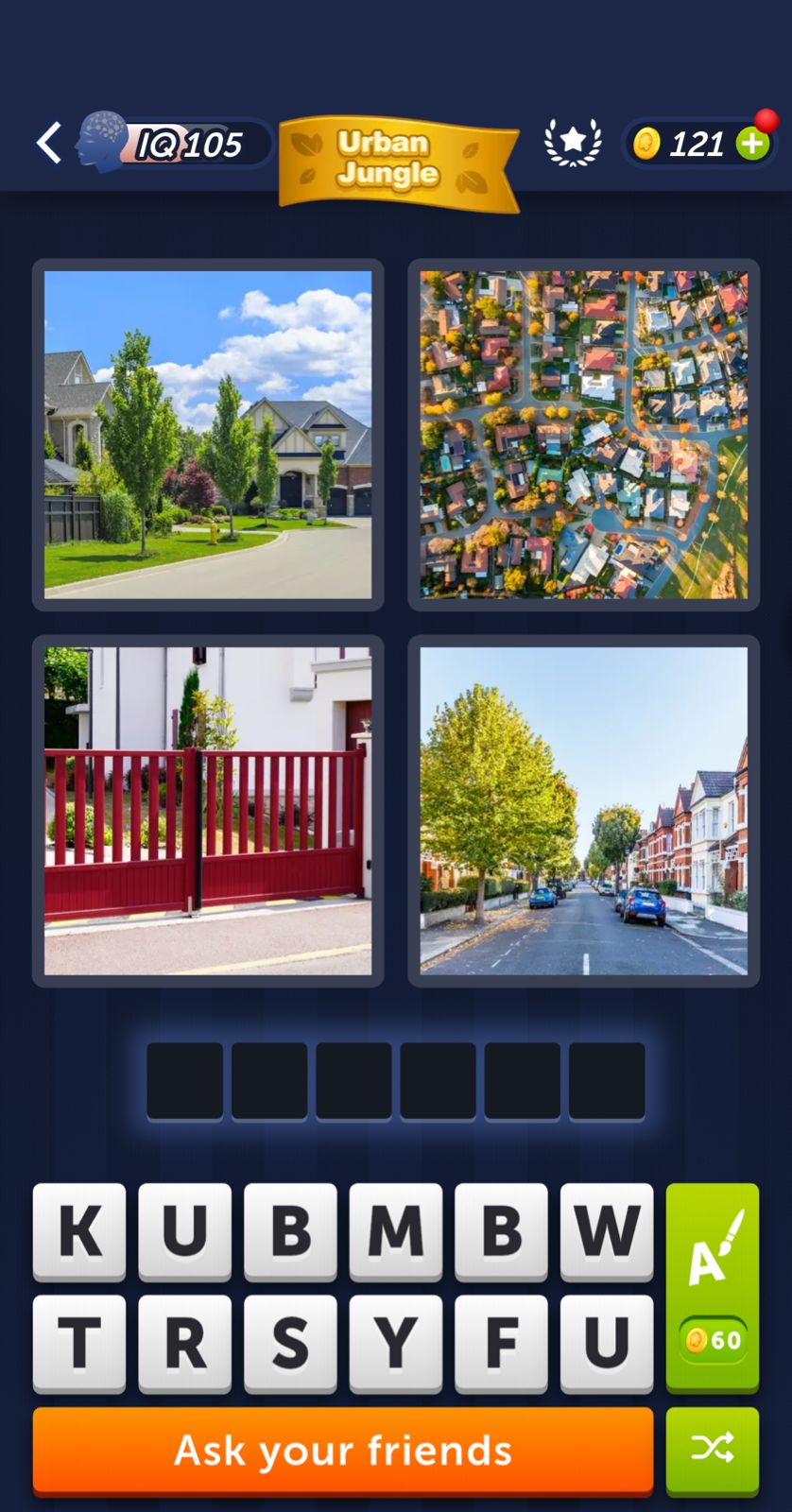Go back with the arrow icon
Viewport: 792px width, 1512px height.
(x=49, y=144)
